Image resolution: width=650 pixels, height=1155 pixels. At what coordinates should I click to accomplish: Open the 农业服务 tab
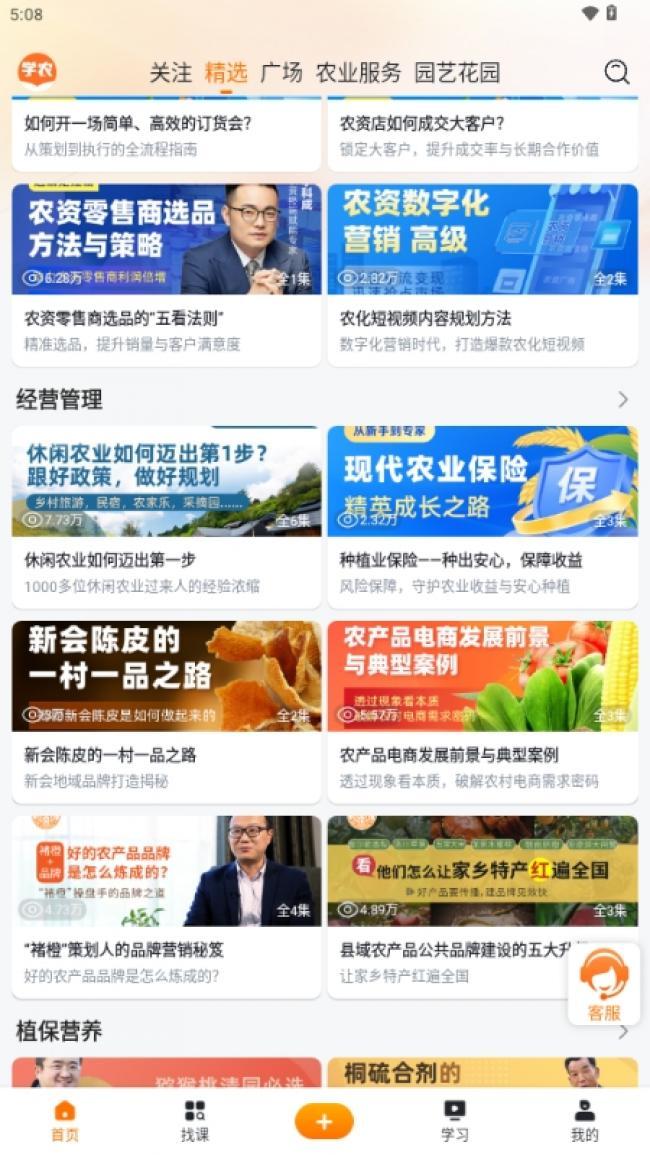pos(358,72)
